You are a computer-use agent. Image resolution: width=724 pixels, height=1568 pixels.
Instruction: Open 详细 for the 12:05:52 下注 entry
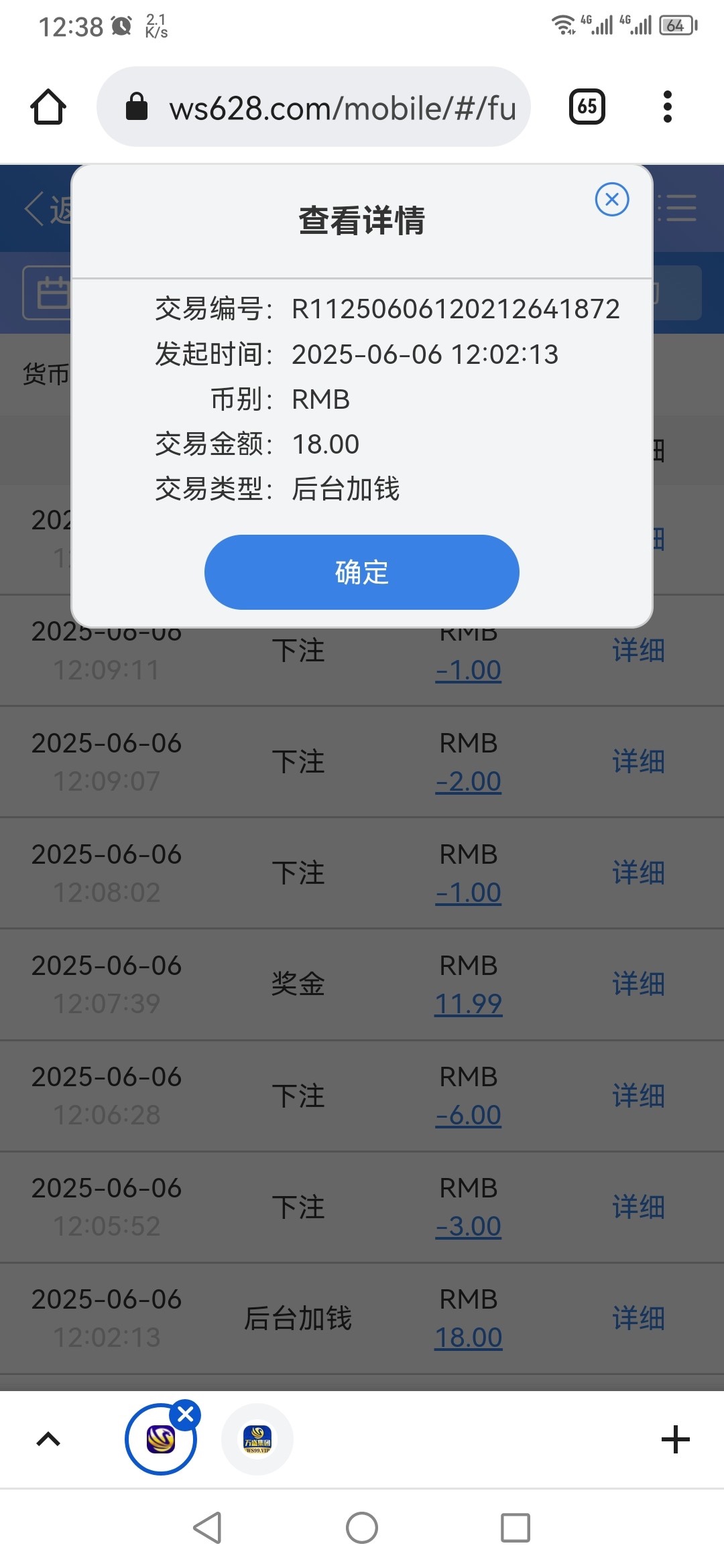point(638,1206)
